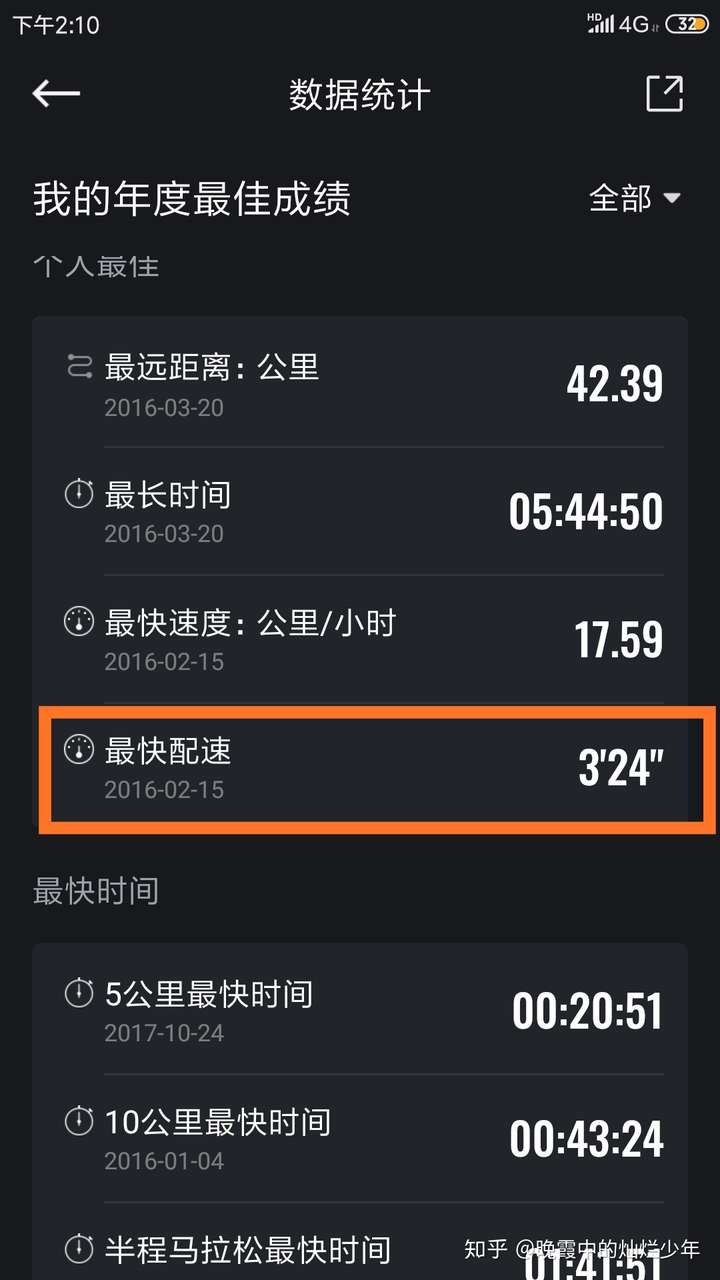Open the share icon at top right
This screenshot has width=720, height=1280.
pyautogui.click(x=663, y=92)
